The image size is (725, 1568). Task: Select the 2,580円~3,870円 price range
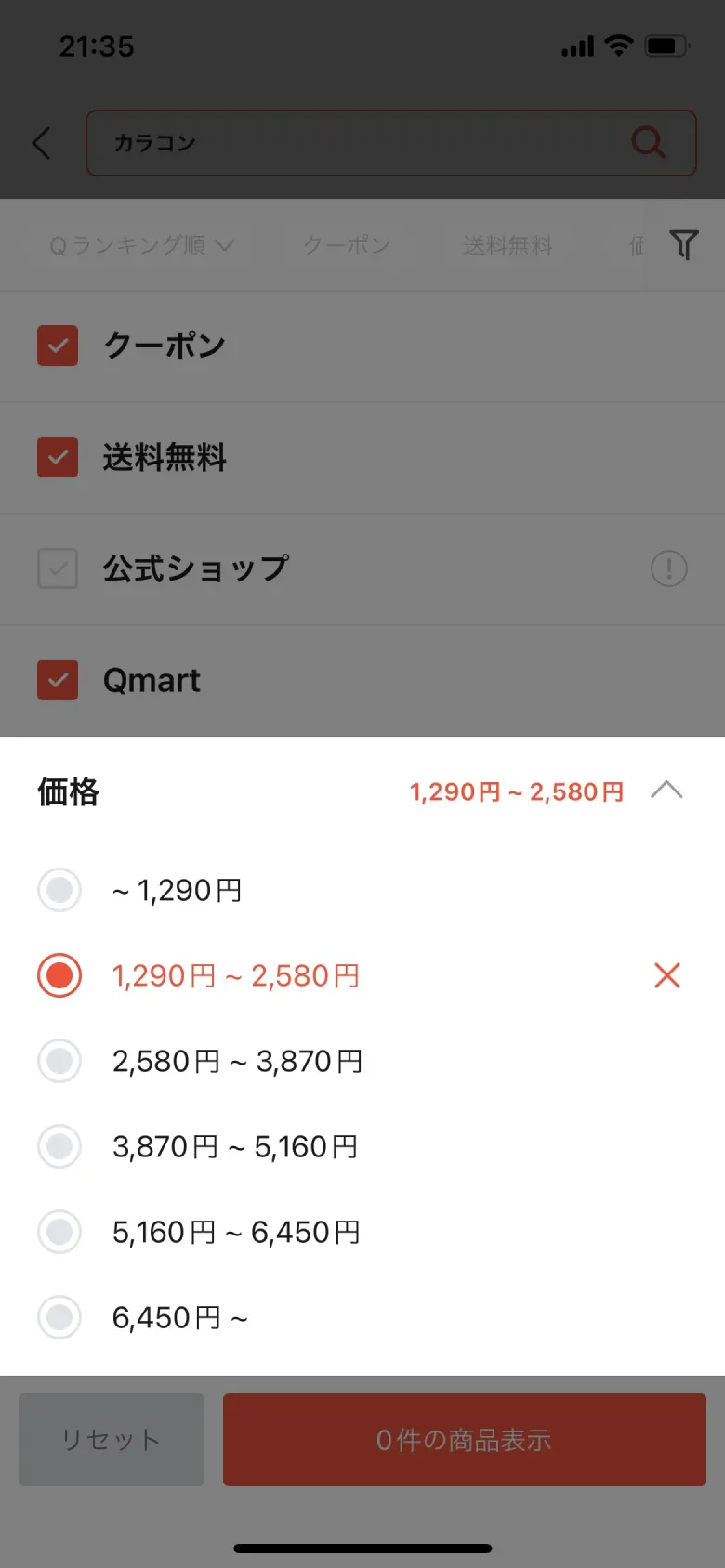click(x=59, y=1061)
